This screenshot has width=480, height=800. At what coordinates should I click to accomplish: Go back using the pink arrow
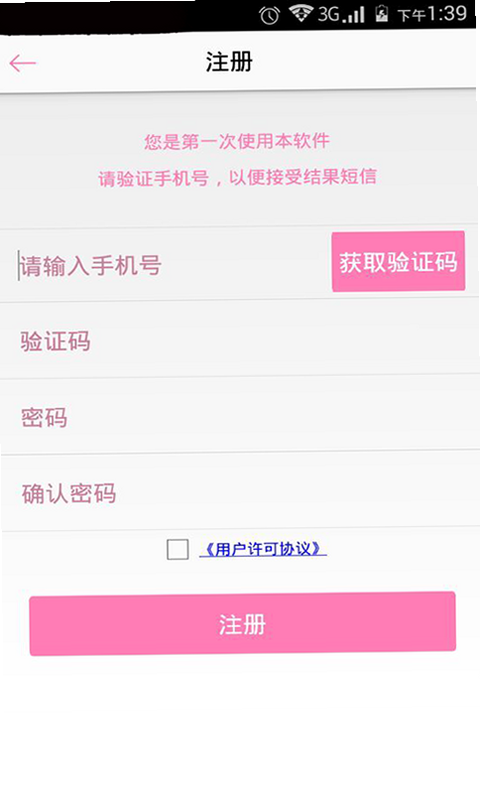(22, 63)
